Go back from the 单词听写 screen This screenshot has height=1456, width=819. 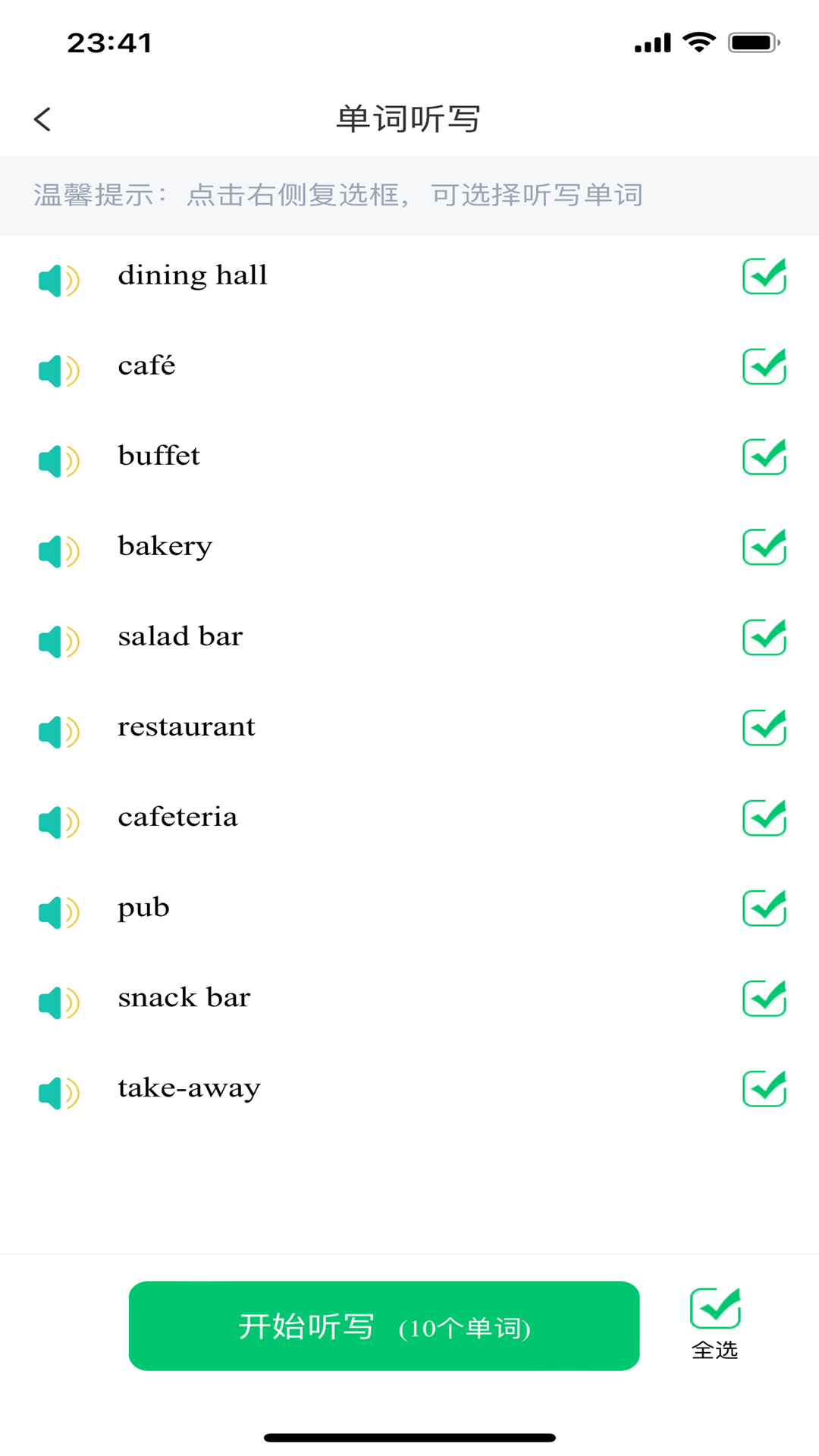42,119
